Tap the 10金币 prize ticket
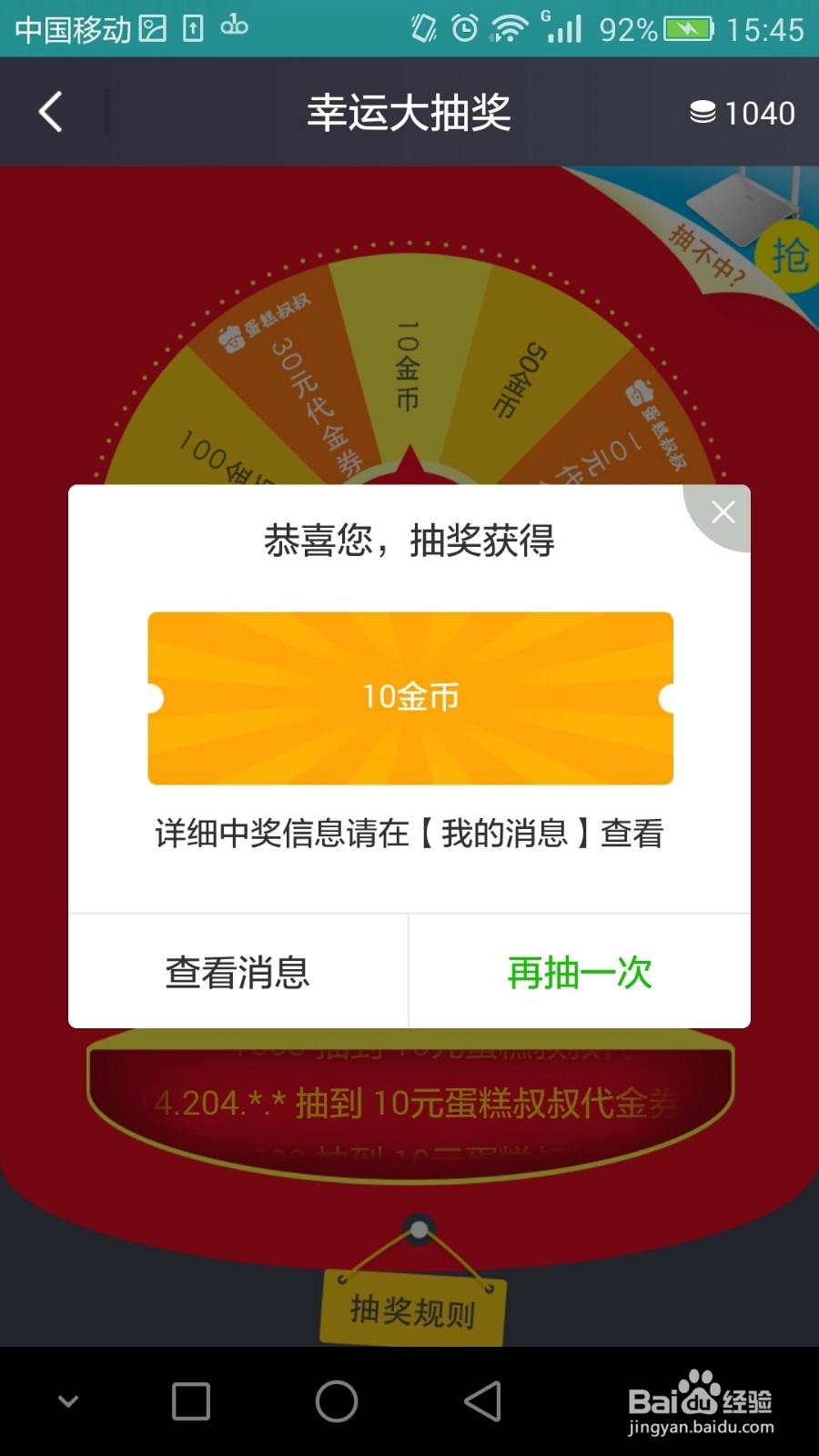This screenshot has width=819, height=1456. [409, 697]
